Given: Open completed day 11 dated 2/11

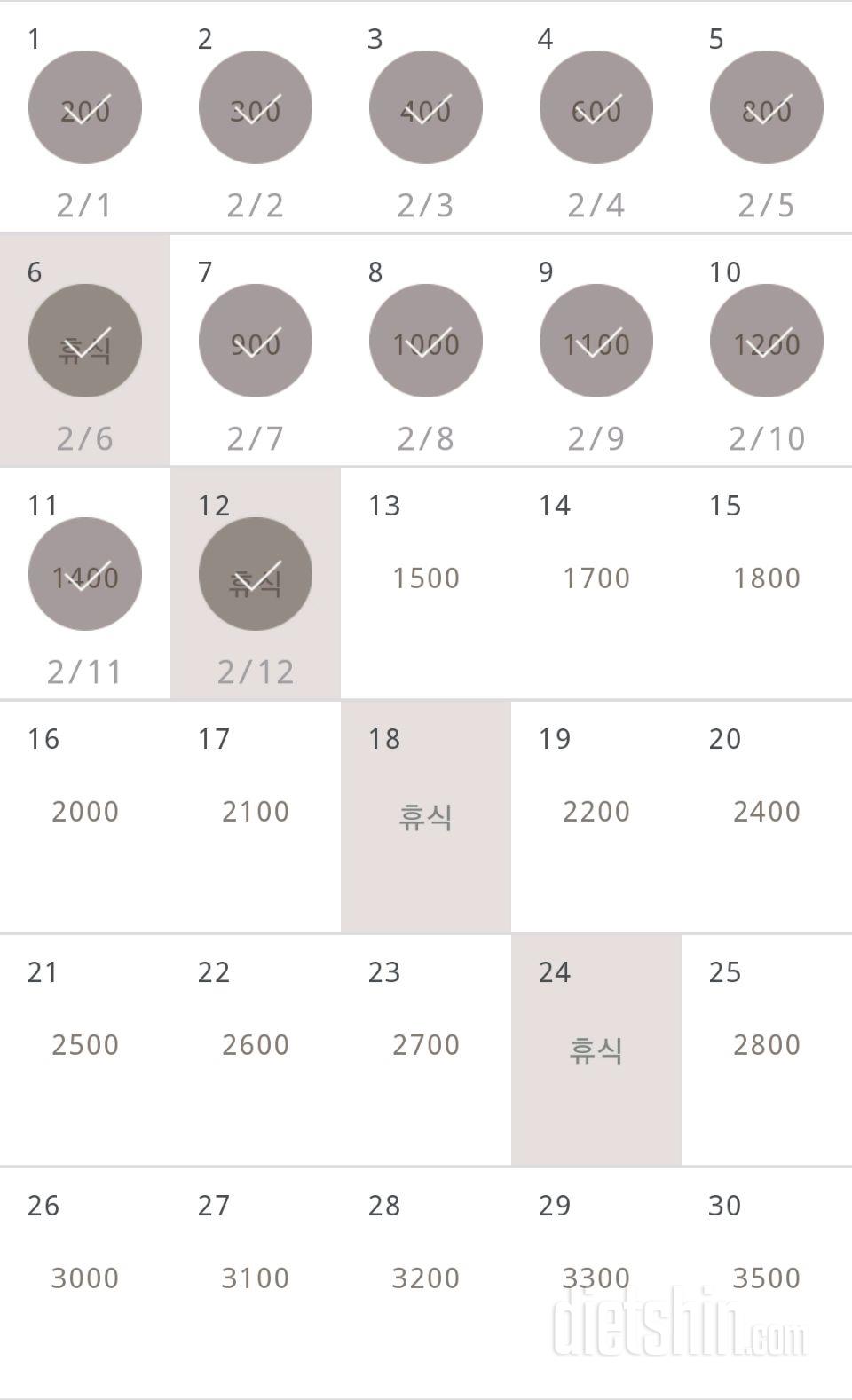Looking at the screenshot, I should click(x=85, y=575).
